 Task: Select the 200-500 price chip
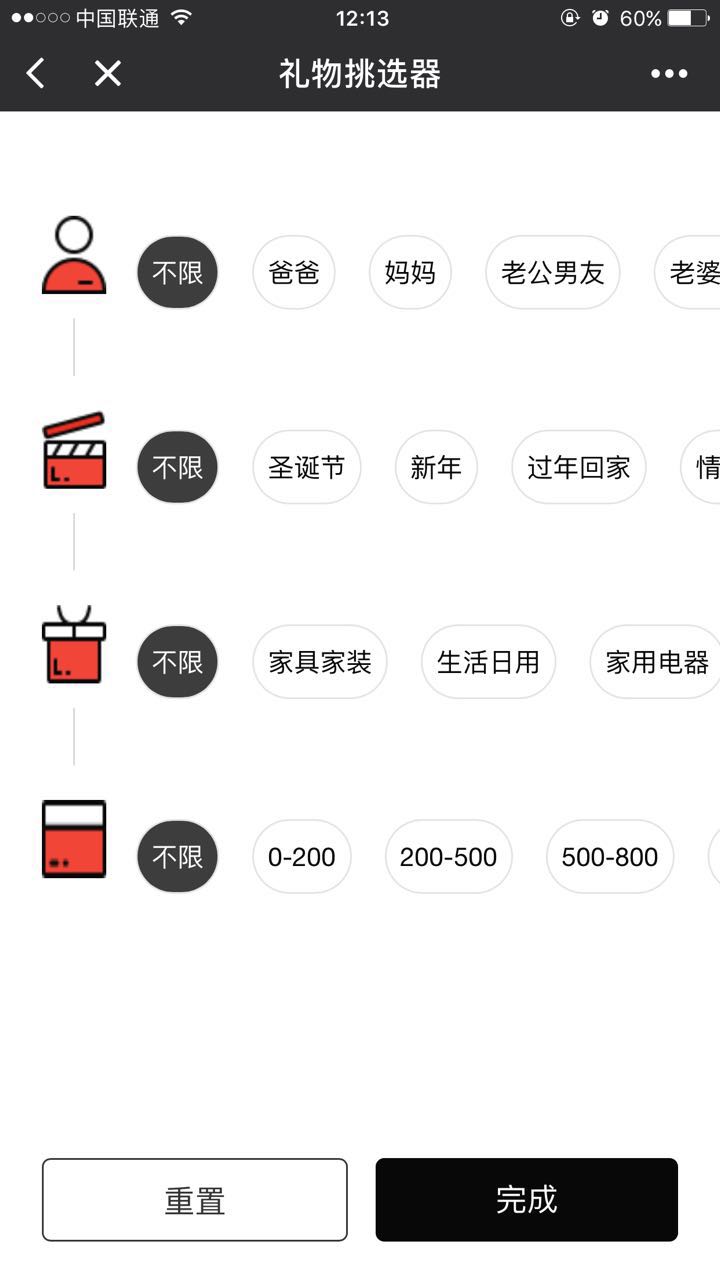(448, 857)
